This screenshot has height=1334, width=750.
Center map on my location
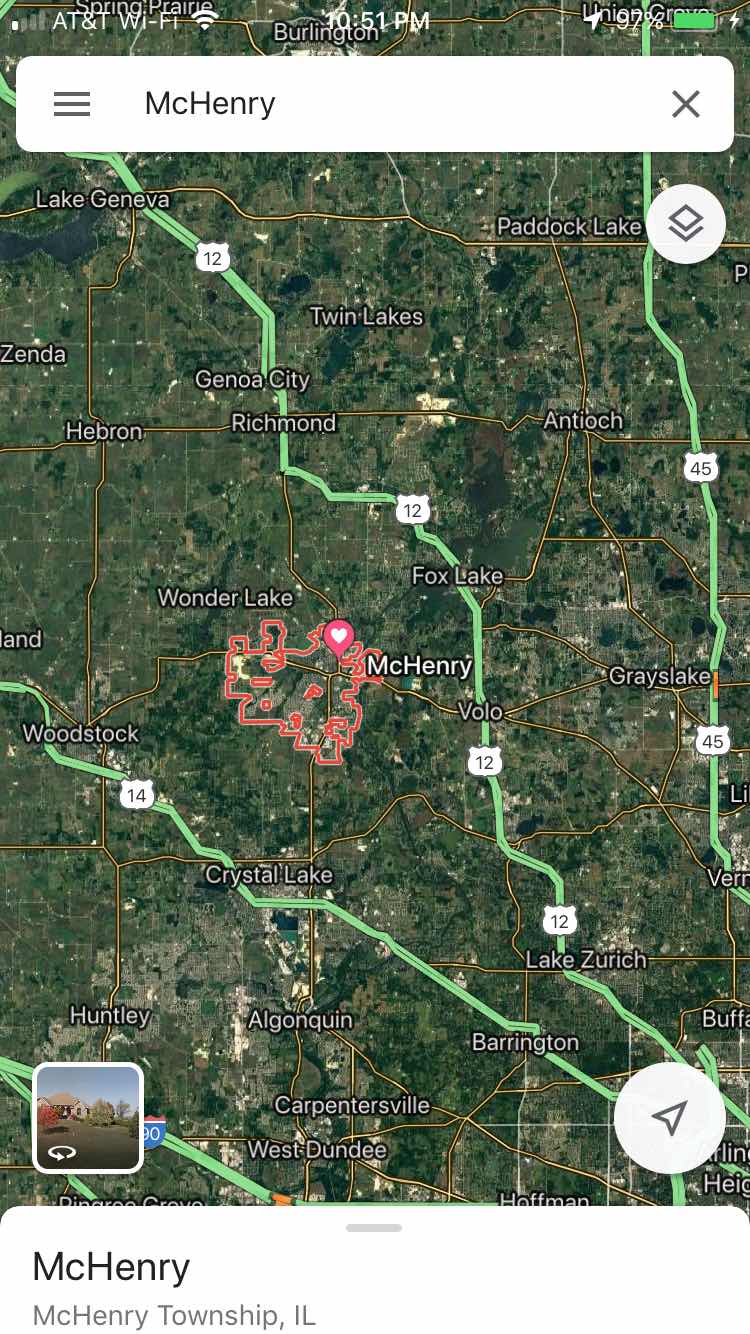669,1118
